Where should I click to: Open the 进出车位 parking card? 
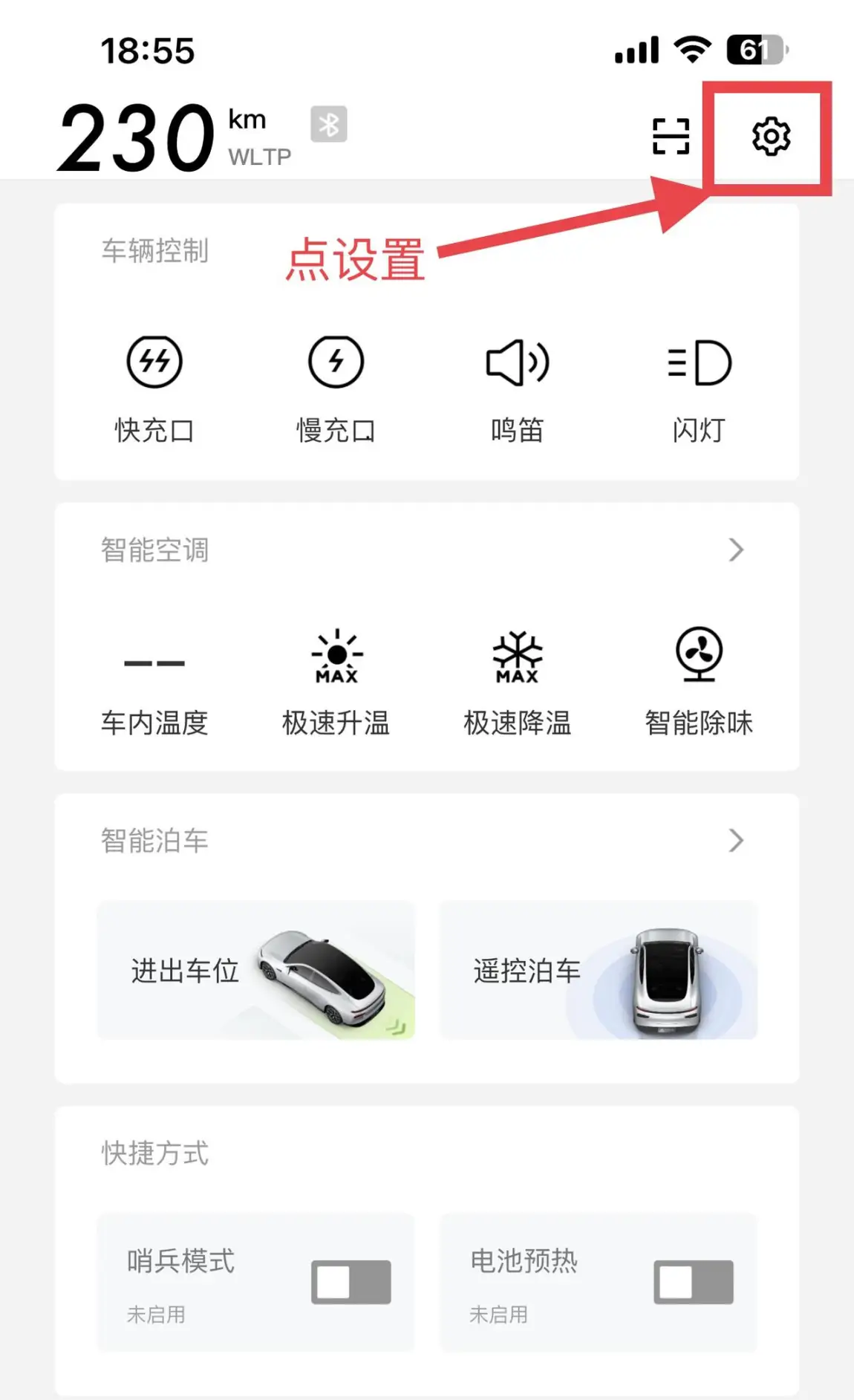tap(255, 970)
